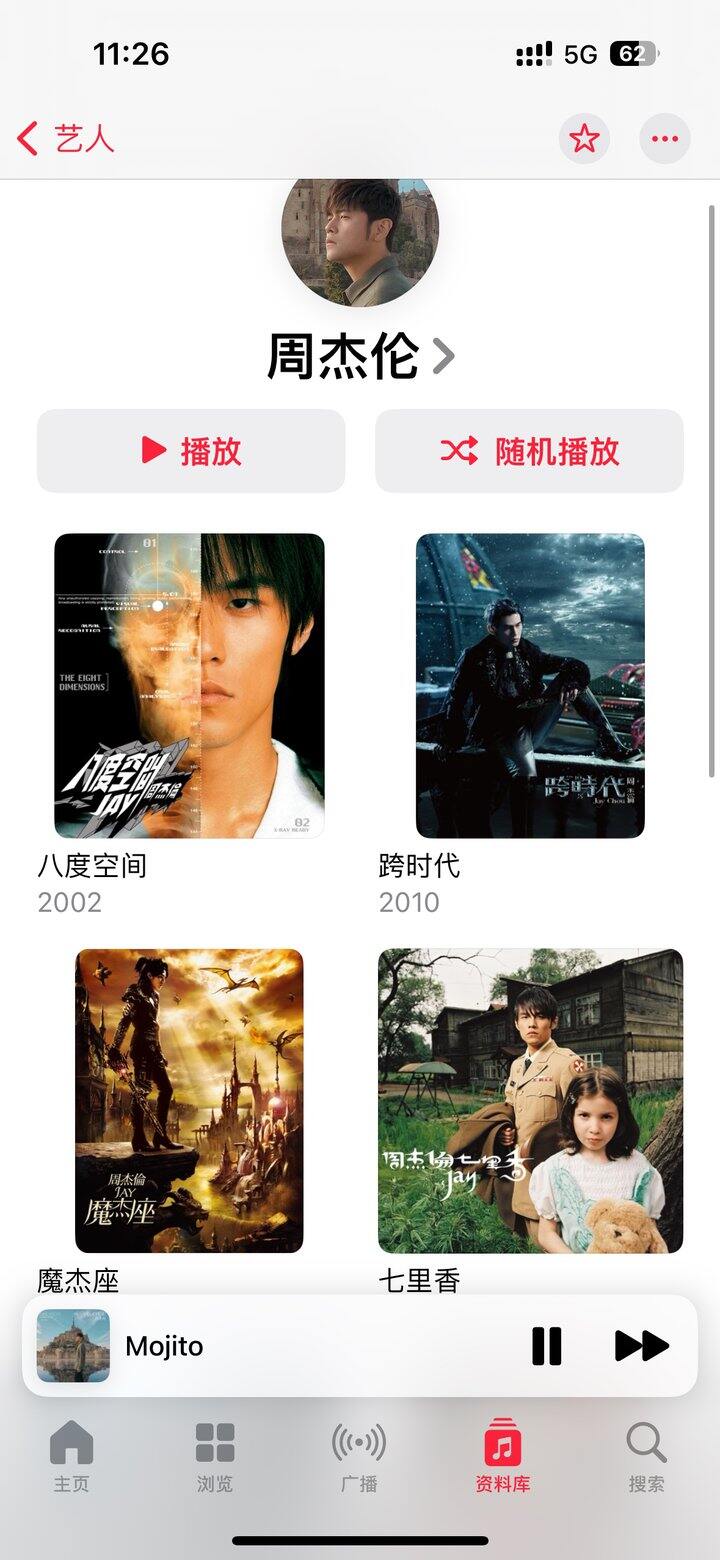Switch to the 广播 tab
This screenshot has width=720, height=1560.
tap(359, 1458)
